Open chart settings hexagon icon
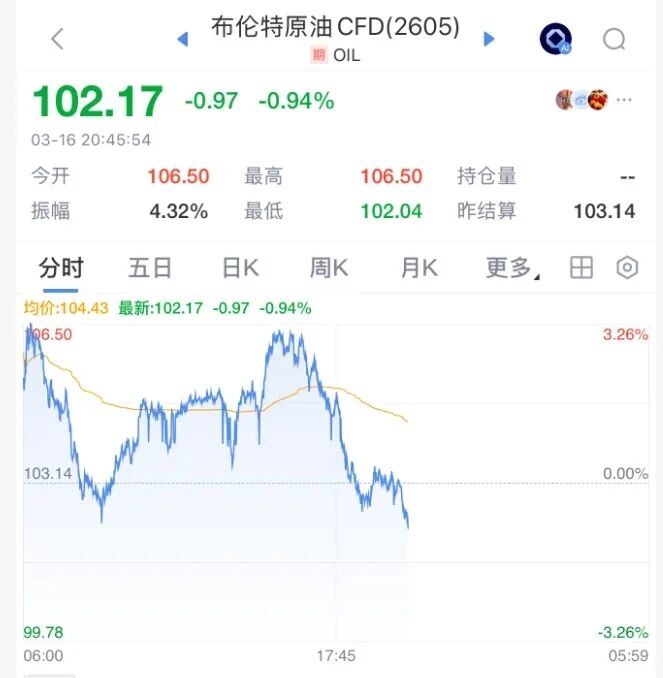The height and width of the screenshot is (678, 663). 627,268
